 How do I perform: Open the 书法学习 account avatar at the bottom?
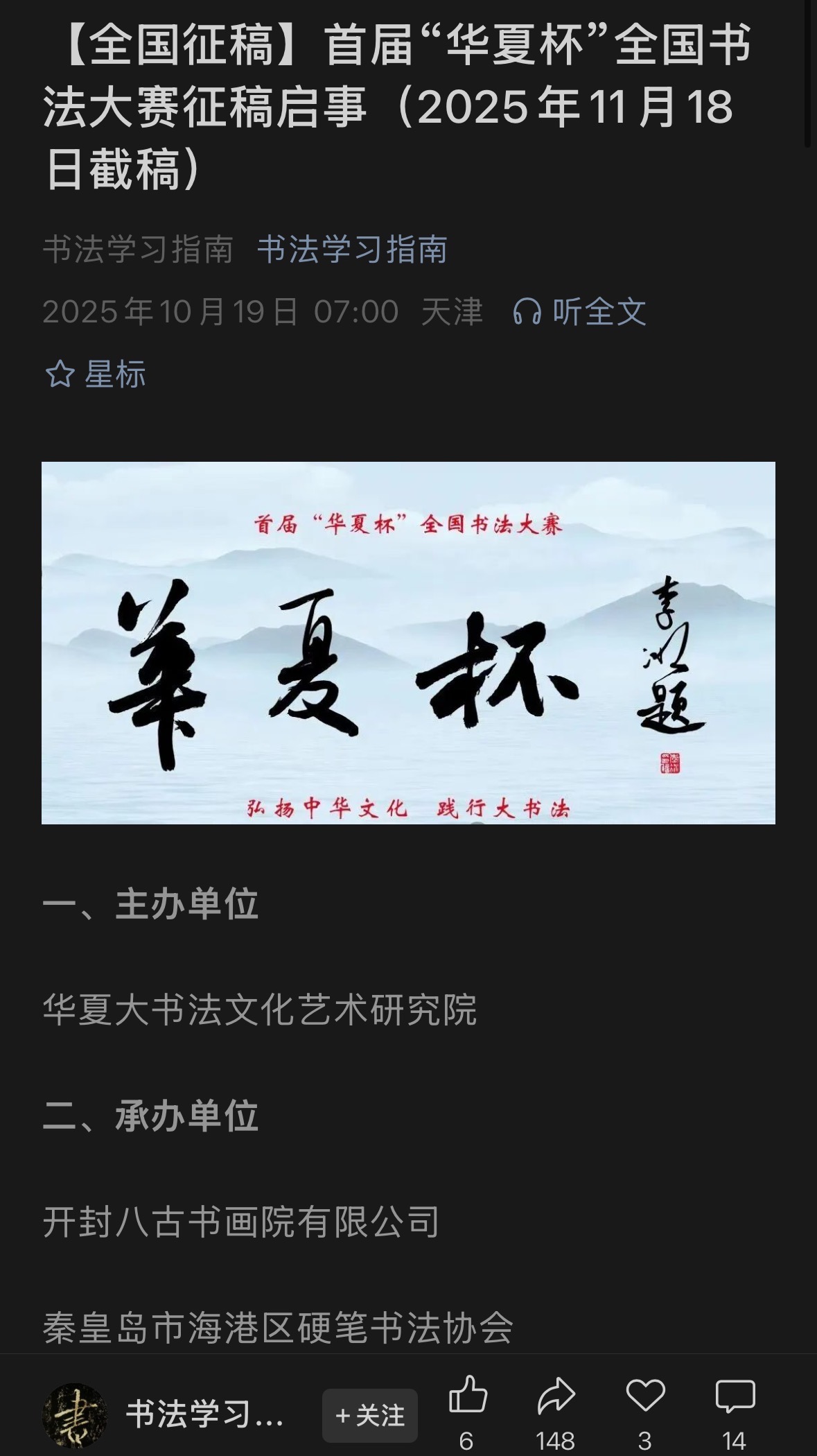[x=75, y=1415]
